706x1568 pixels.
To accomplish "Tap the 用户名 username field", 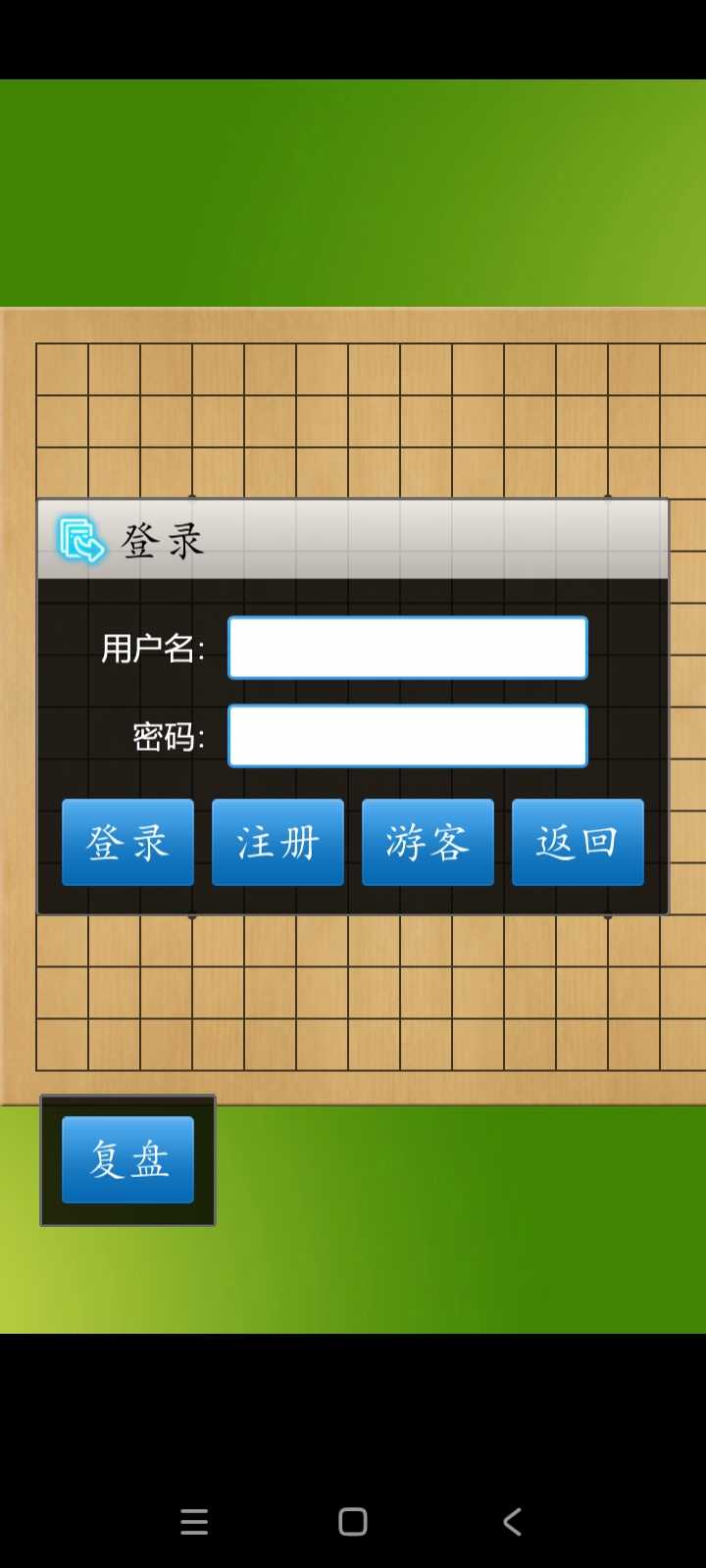I will tap(408, 648).
